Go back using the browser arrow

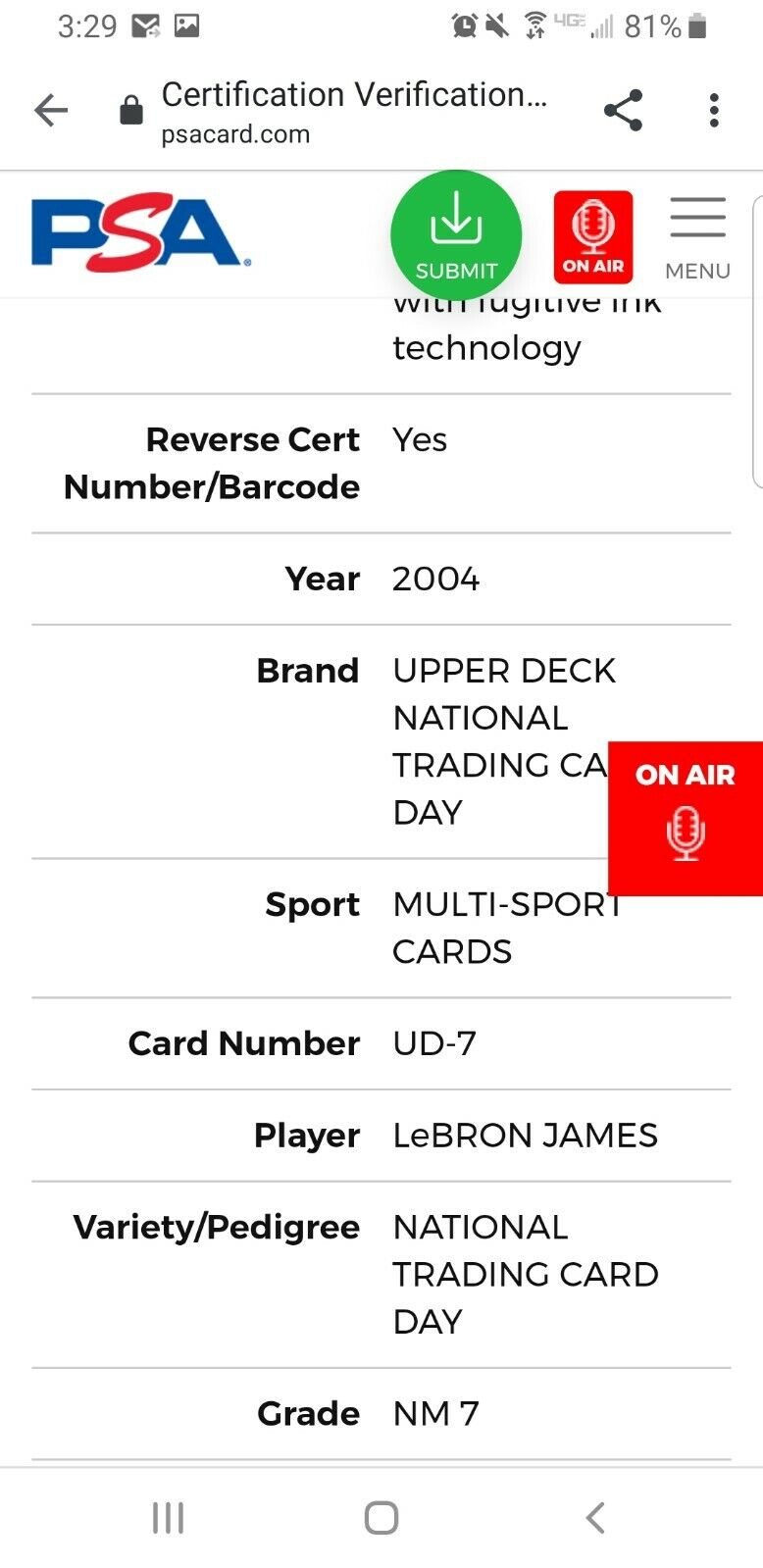51,111
